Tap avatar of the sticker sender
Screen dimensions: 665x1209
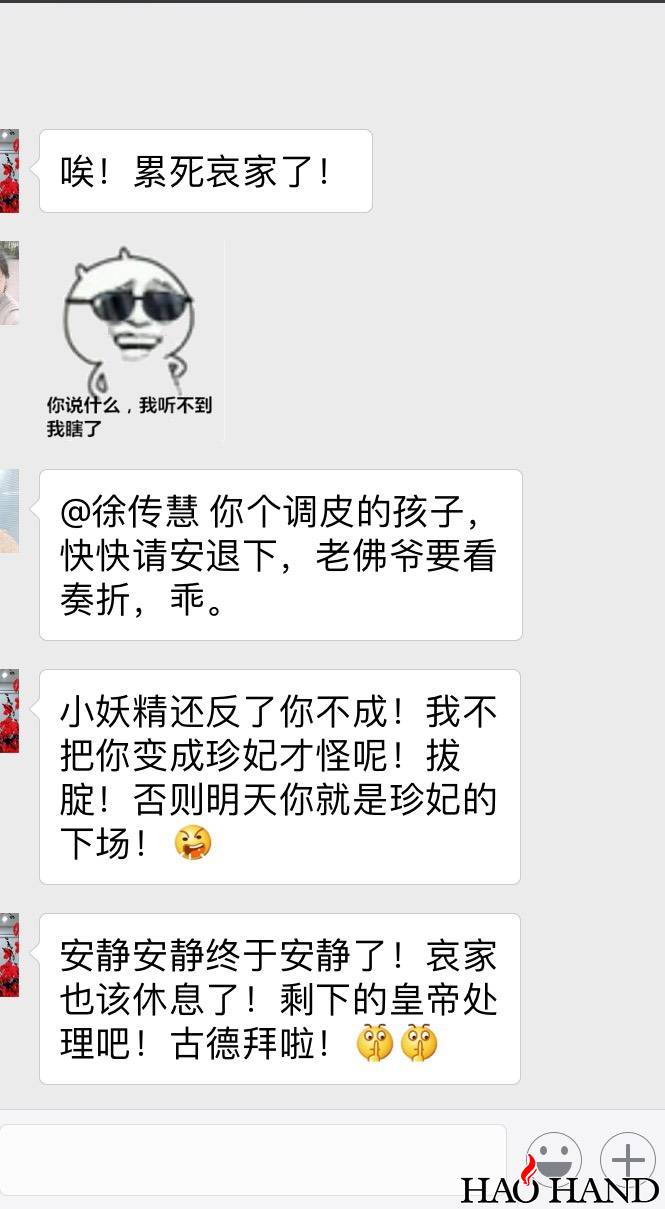click(x=8, y=283)
